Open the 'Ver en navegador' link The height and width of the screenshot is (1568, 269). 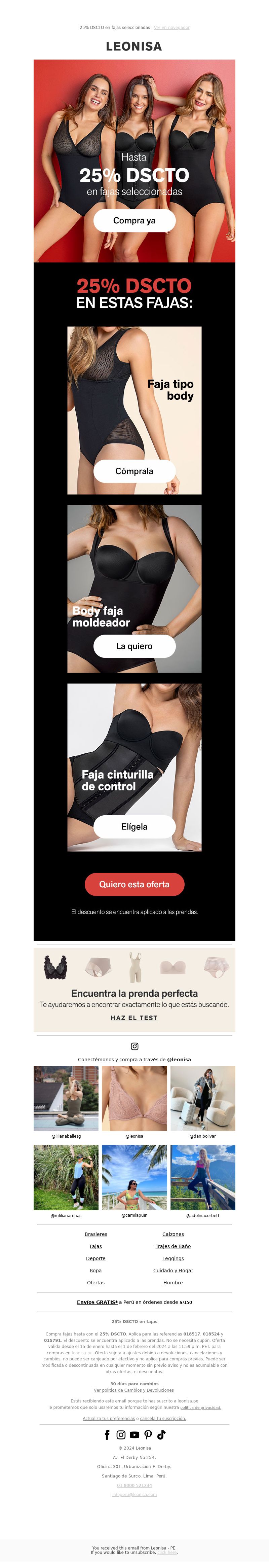click(x=171, y=27)
